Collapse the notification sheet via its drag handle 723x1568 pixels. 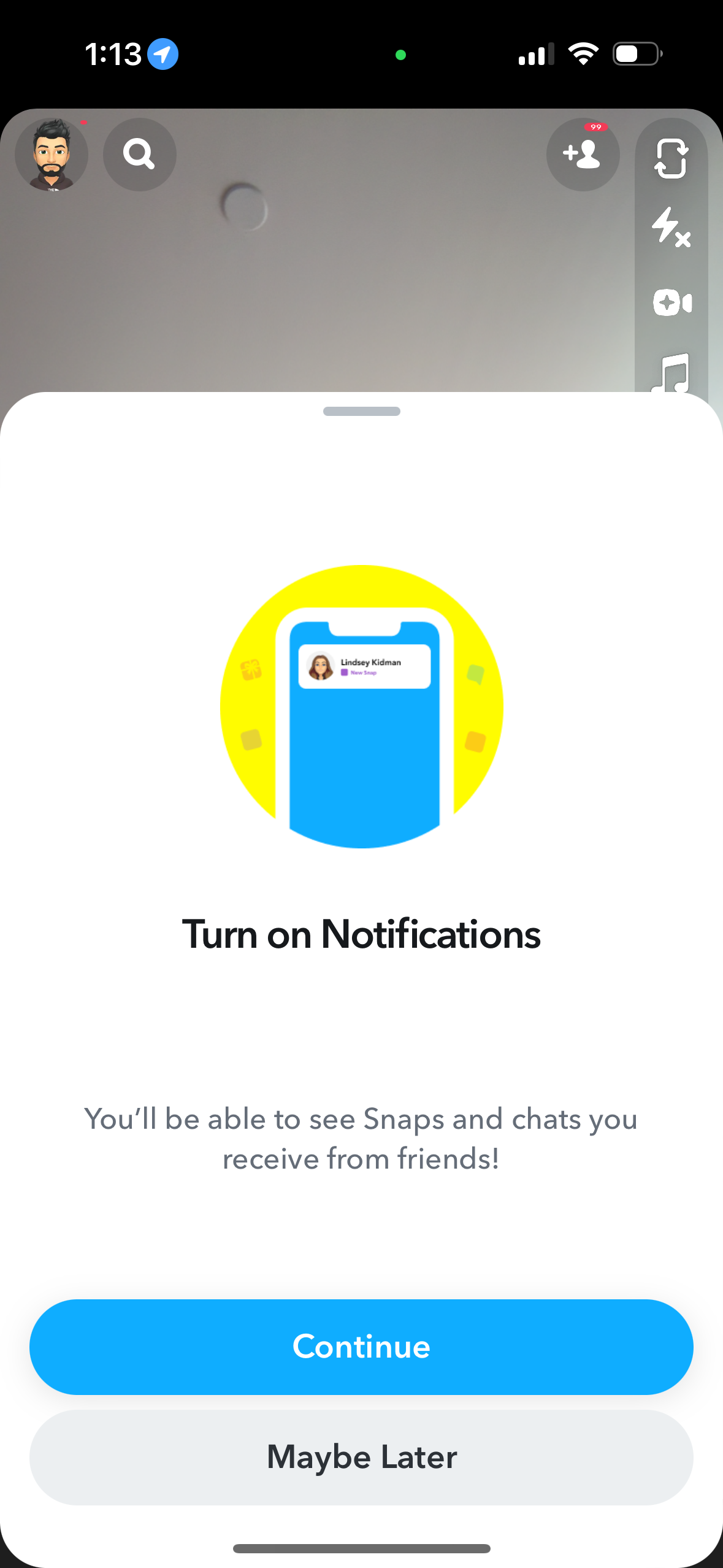[x=361, y=412]
